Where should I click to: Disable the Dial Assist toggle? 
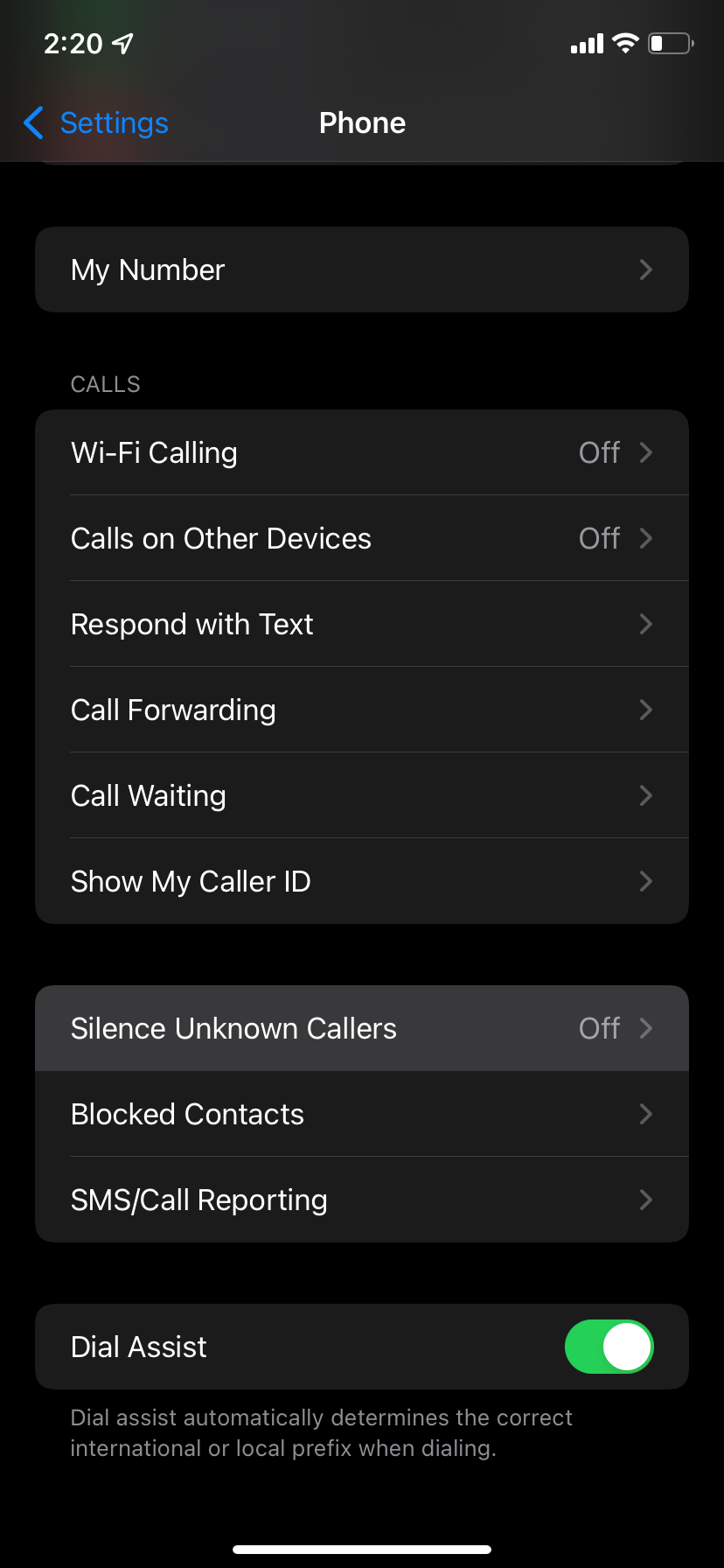tap(609, 1347)
